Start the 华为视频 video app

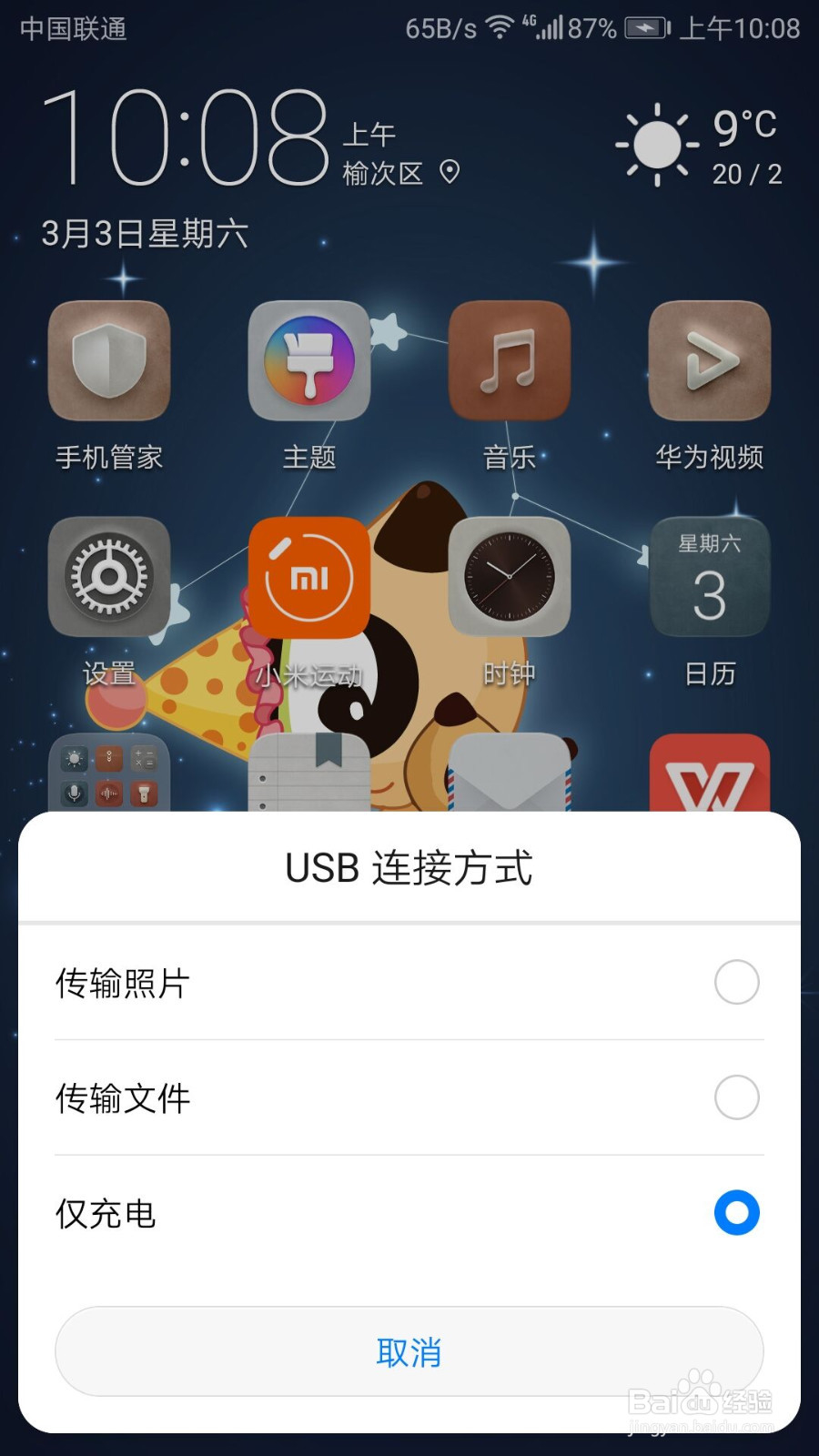710,362
